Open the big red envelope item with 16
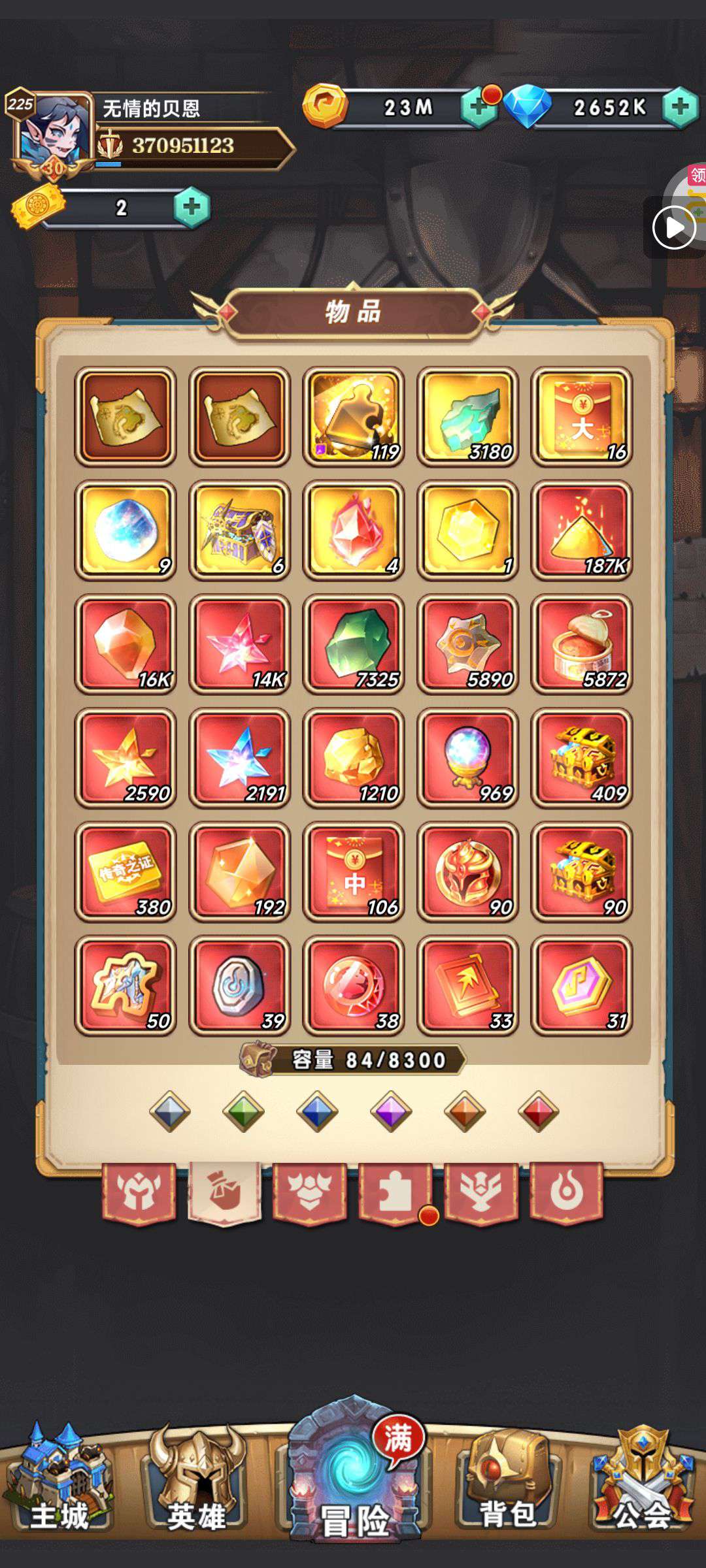This screenshot has width=706, height=1568. [581, 416]
